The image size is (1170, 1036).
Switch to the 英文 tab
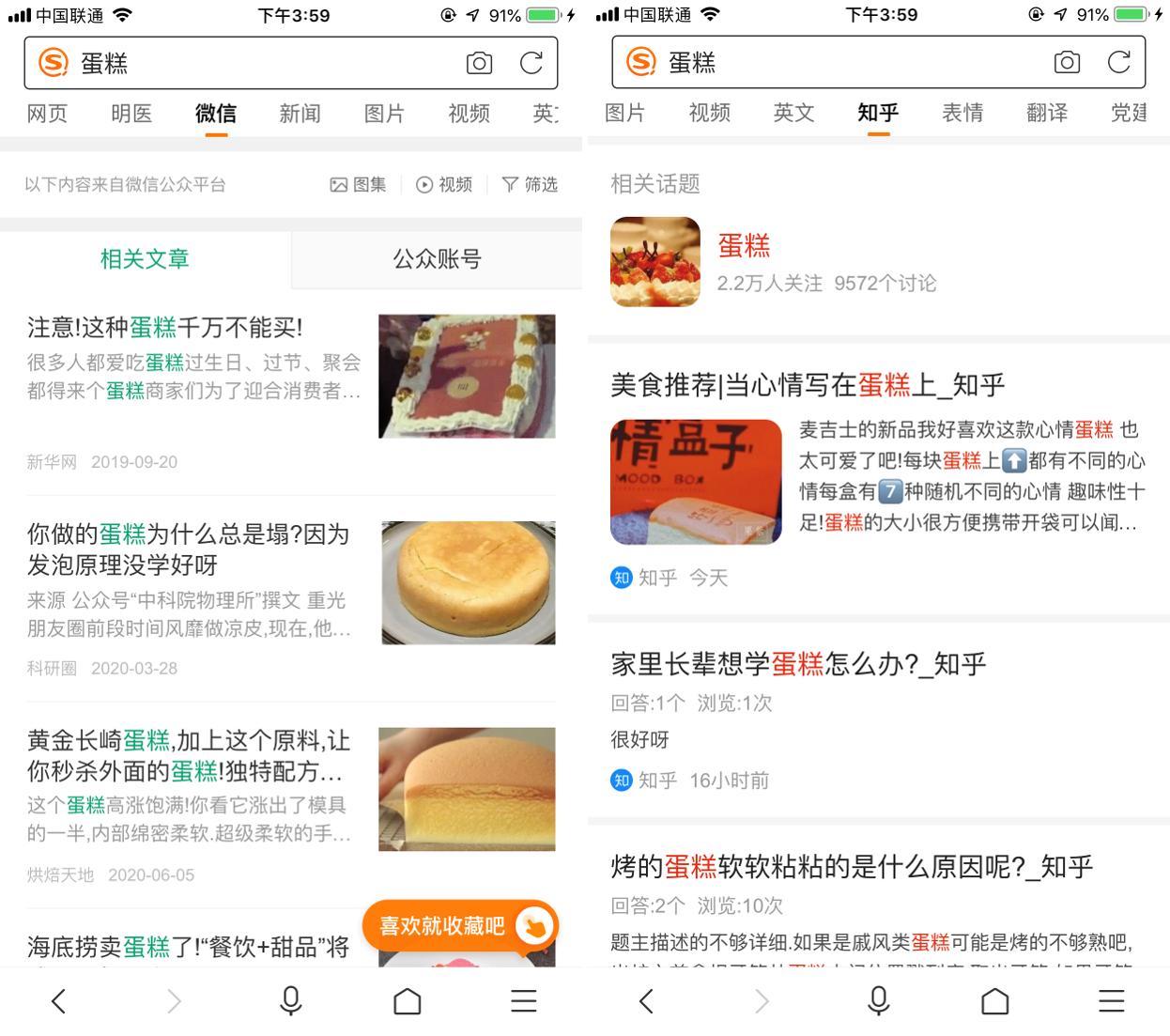click(x=793, y=113)
